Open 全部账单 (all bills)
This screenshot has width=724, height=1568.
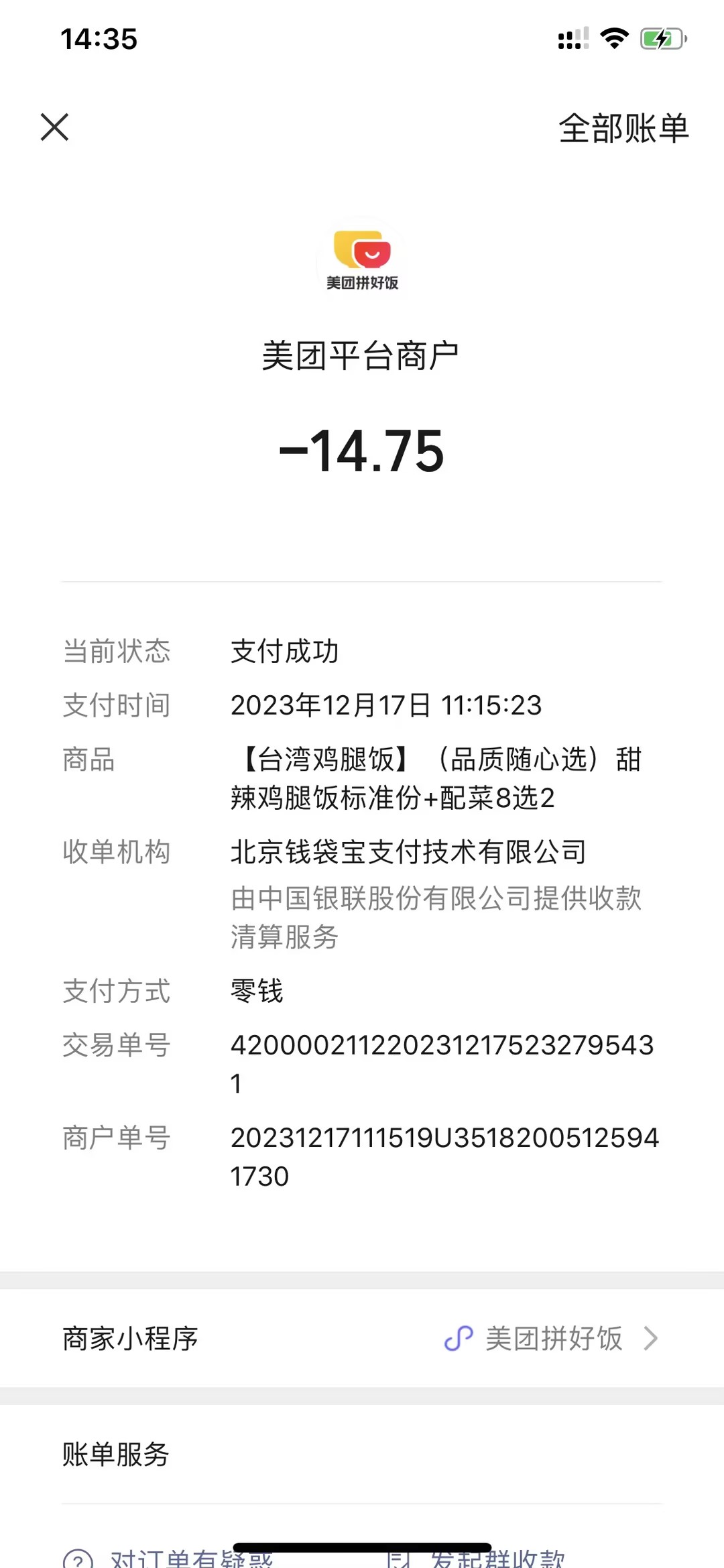click(623, 128)
